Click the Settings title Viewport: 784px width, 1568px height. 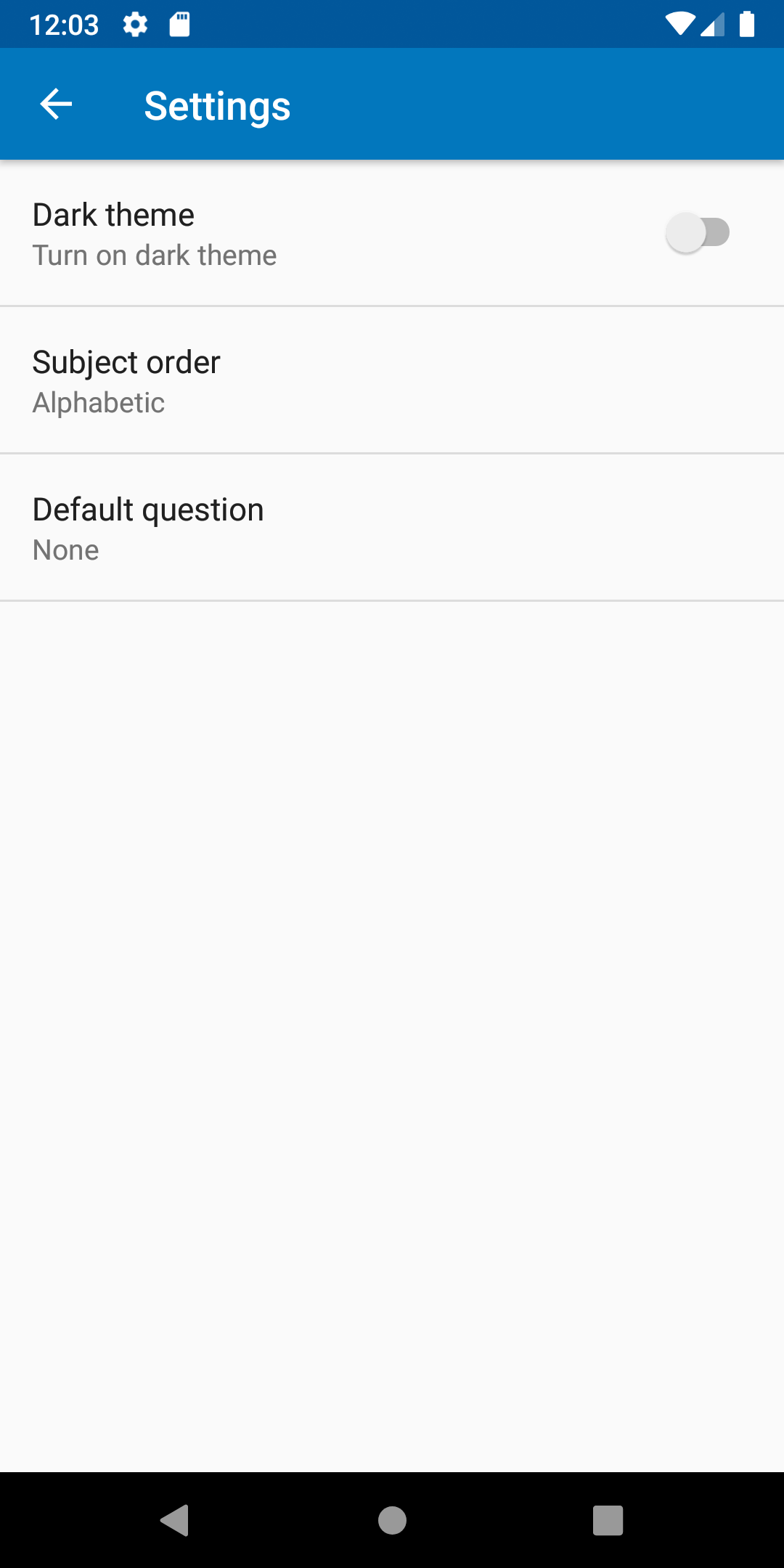[x=218, y=105]
